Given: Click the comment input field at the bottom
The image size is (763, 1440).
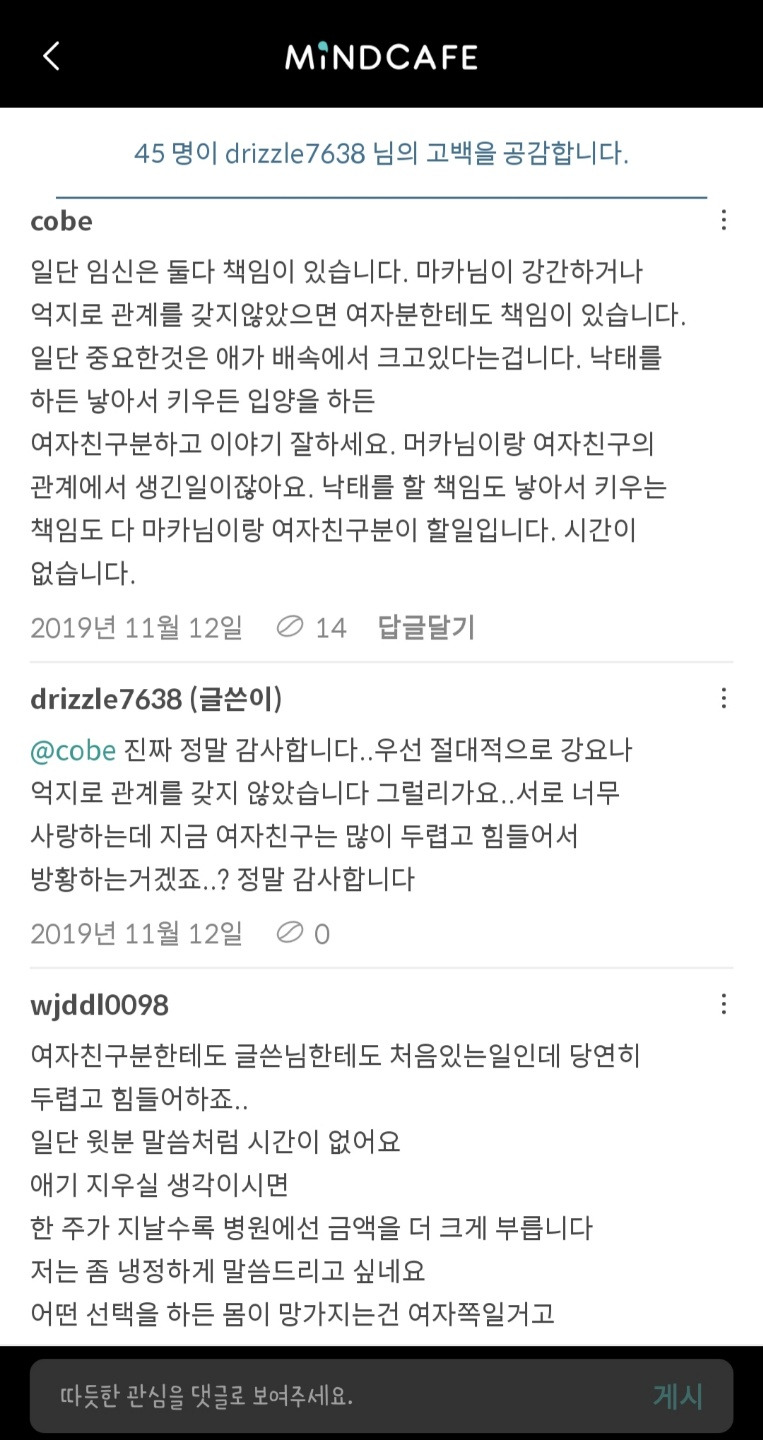Looking at the screenshot, I should point(300,1395).
